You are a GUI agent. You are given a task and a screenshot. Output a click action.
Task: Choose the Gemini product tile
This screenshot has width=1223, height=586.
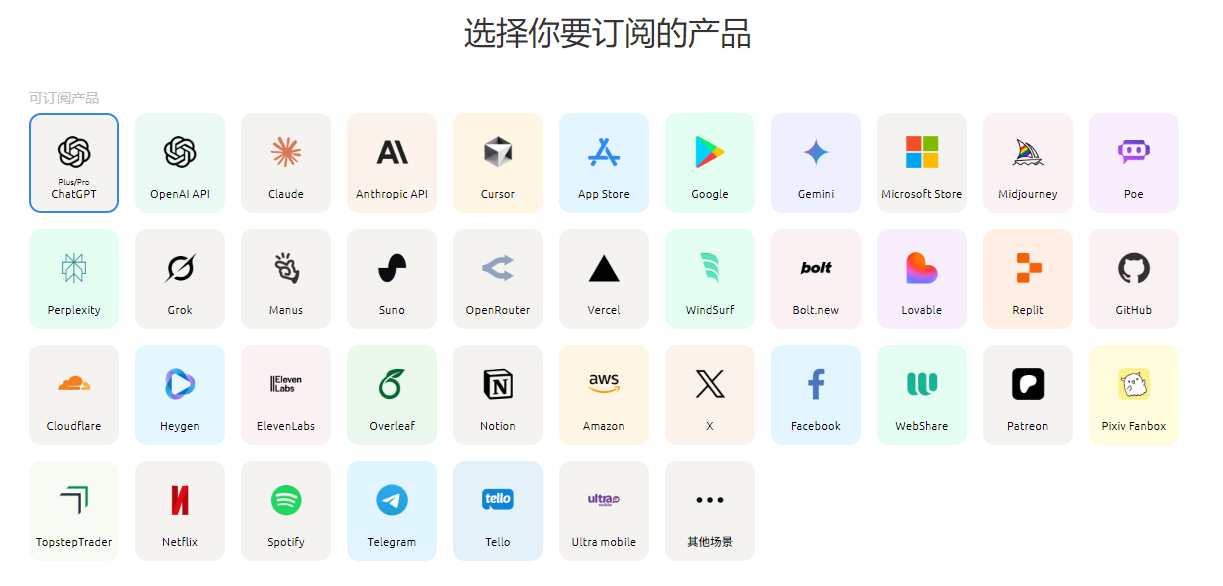[x=816, y=163]
